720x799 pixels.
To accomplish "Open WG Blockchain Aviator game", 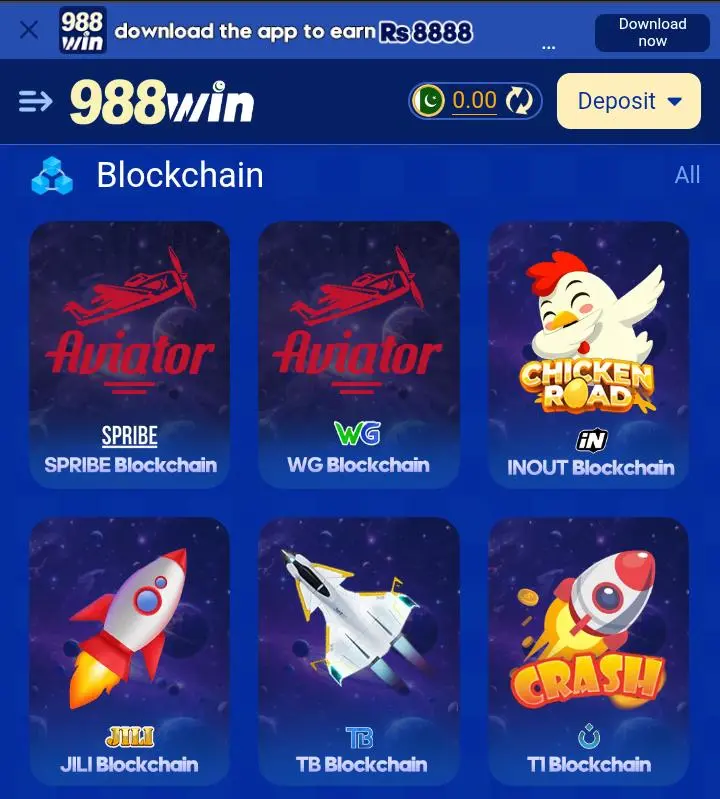I will (358, 353).
